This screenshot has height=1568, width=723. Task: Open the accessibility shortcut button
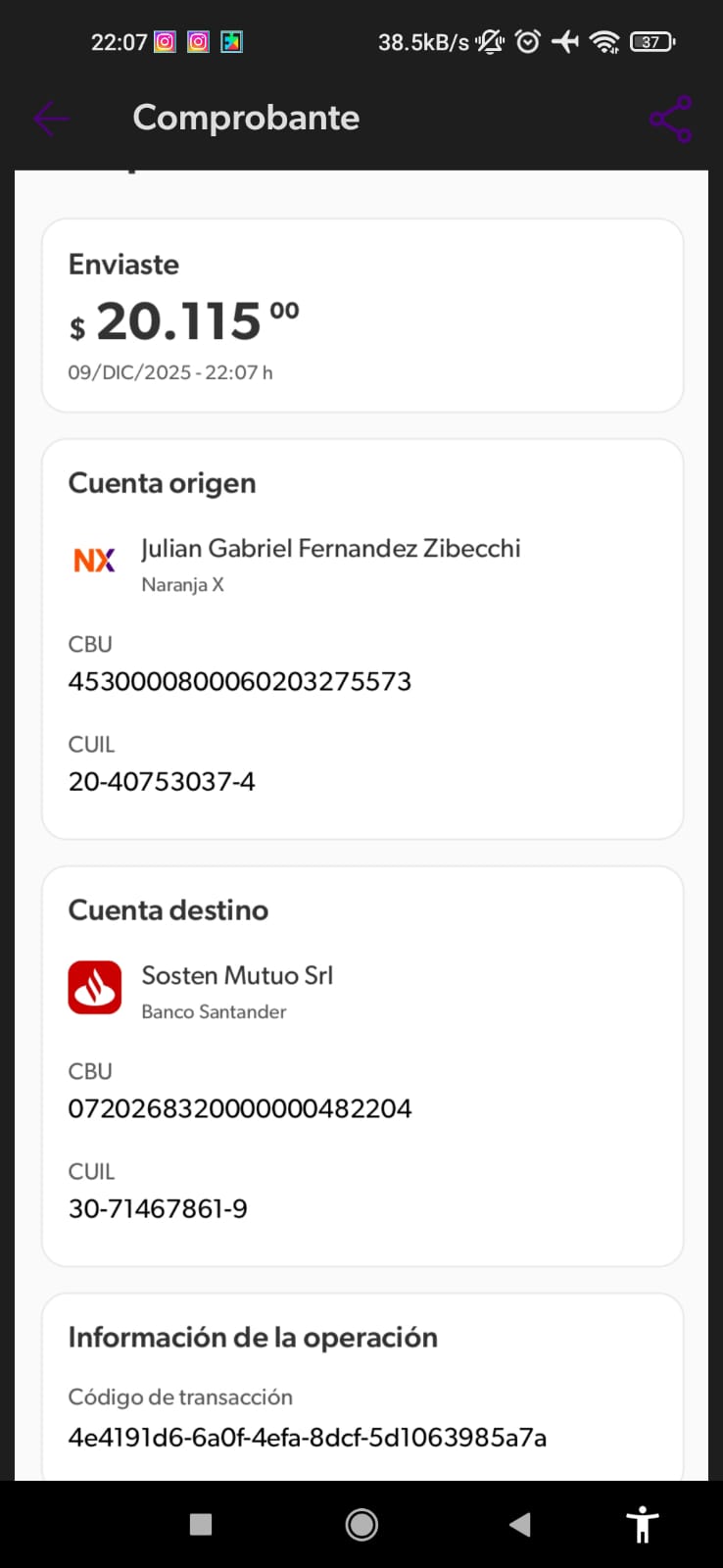tap(643, 1524)
